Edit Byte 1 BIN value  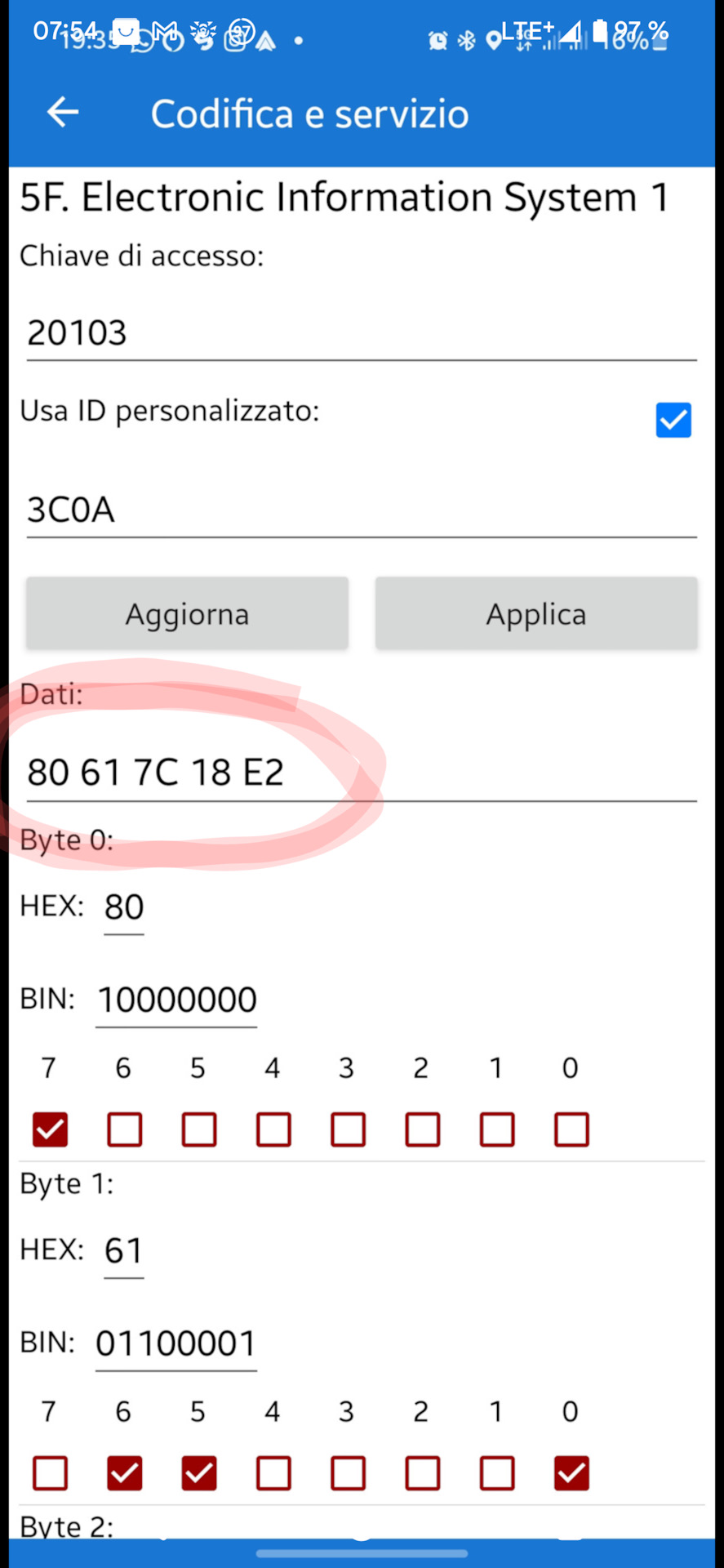coord(176,1344)
